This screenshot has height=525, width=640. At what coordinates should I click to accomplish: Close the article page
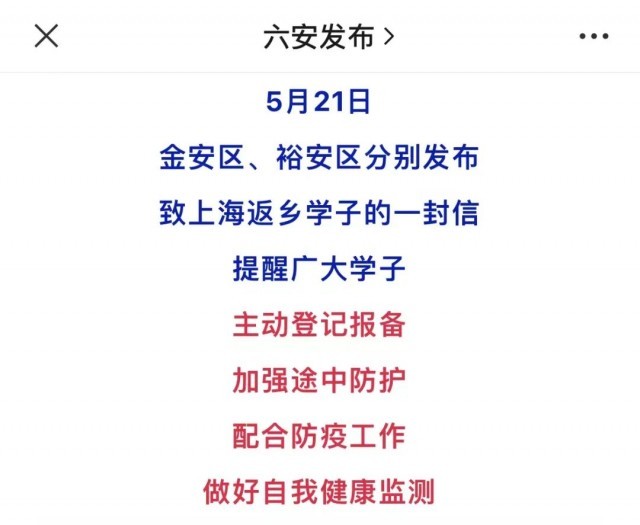tap(46, 36)
